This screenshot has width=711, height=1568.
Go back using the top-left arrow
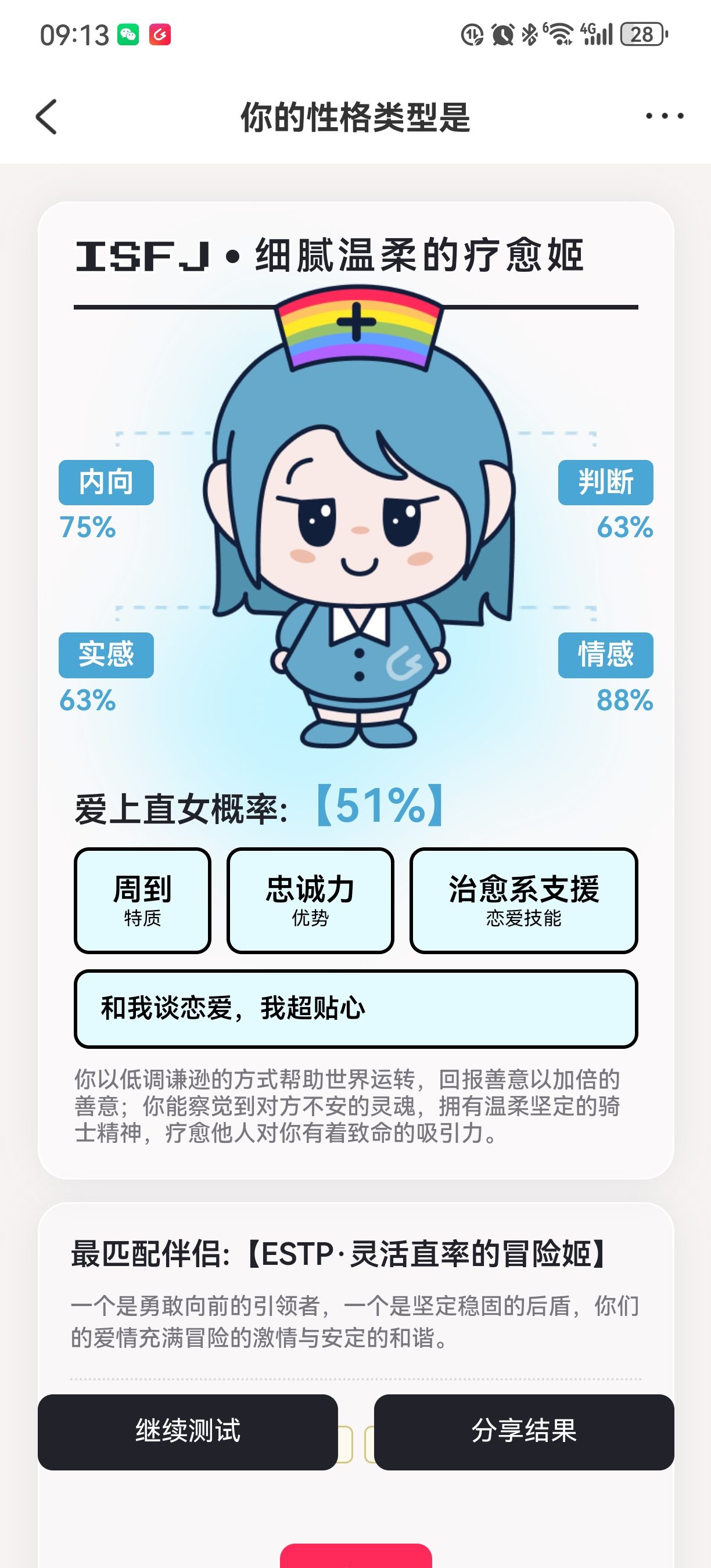pyautogui.click(x=47, y=116)
